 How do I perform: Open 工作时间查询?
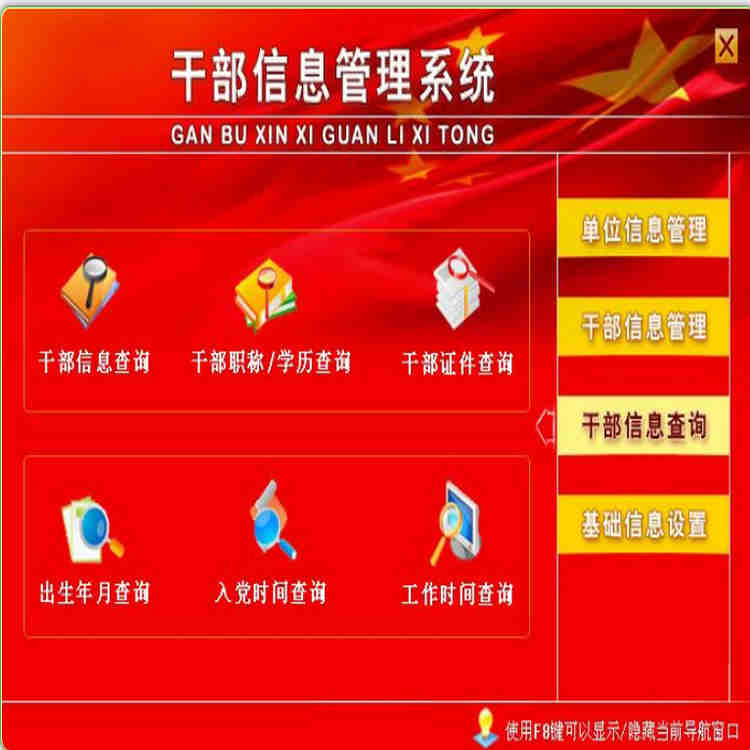[457, 545]
